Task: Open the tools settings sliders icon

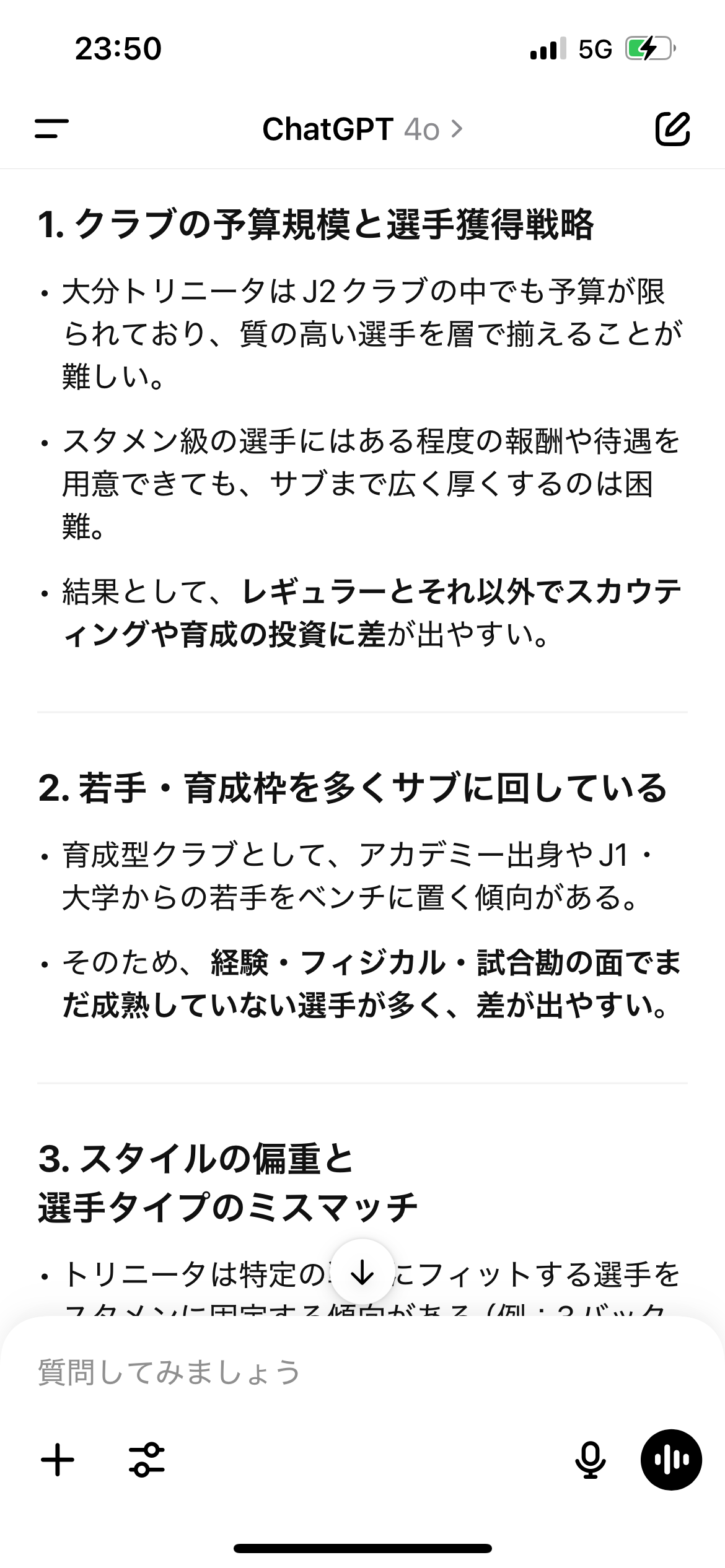Action: [147, 1460]
